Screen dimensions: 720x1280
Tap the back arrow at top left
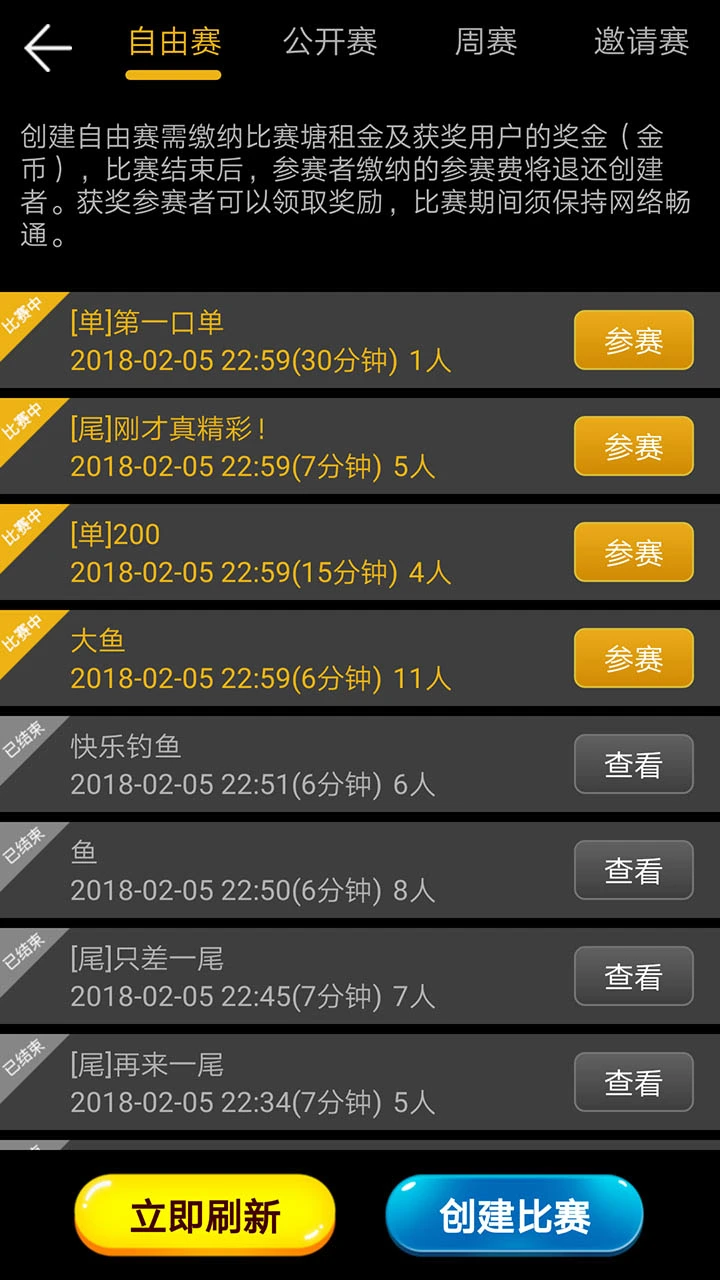click(45, 45)
